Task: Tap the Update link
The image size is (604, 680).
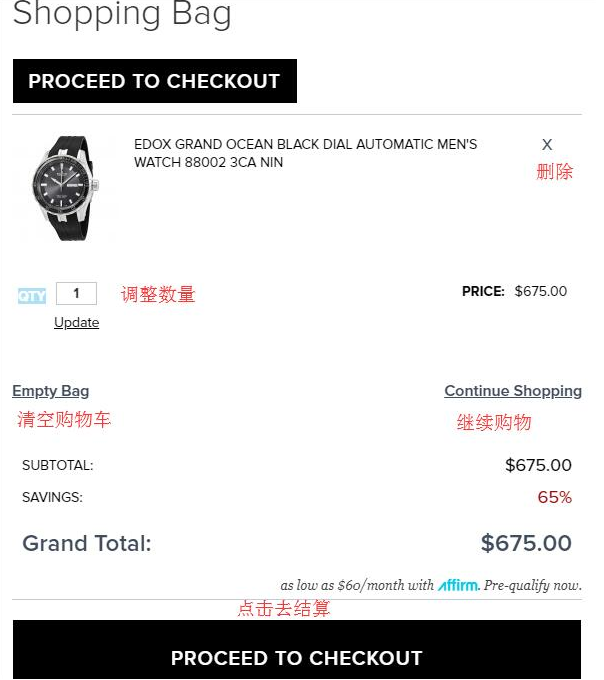Action: click(76, 322)
